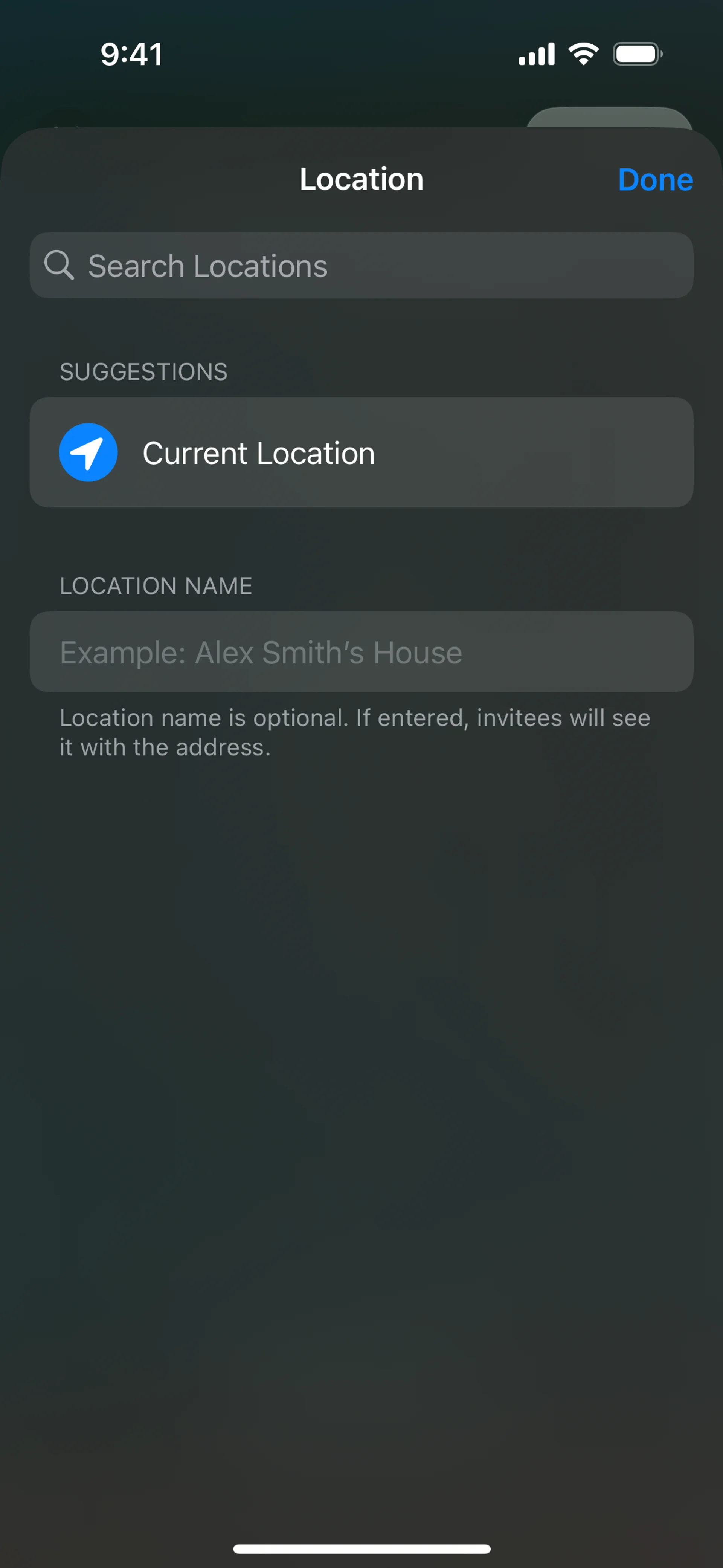Focus the Search Locations field
Screen dimensions: 723x1568
pos(361,266)
